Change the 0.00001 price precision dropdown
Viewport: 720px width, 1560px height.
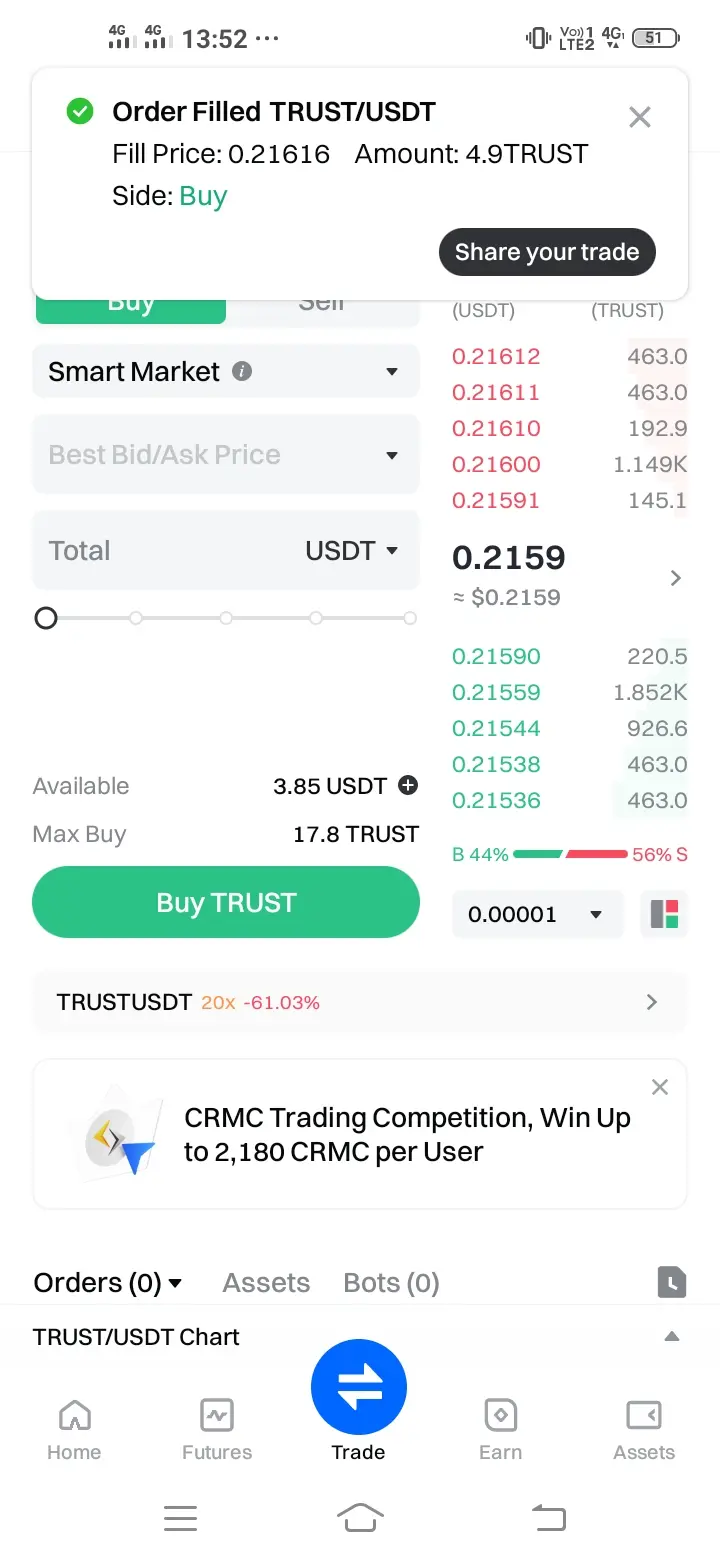(537, 914)
